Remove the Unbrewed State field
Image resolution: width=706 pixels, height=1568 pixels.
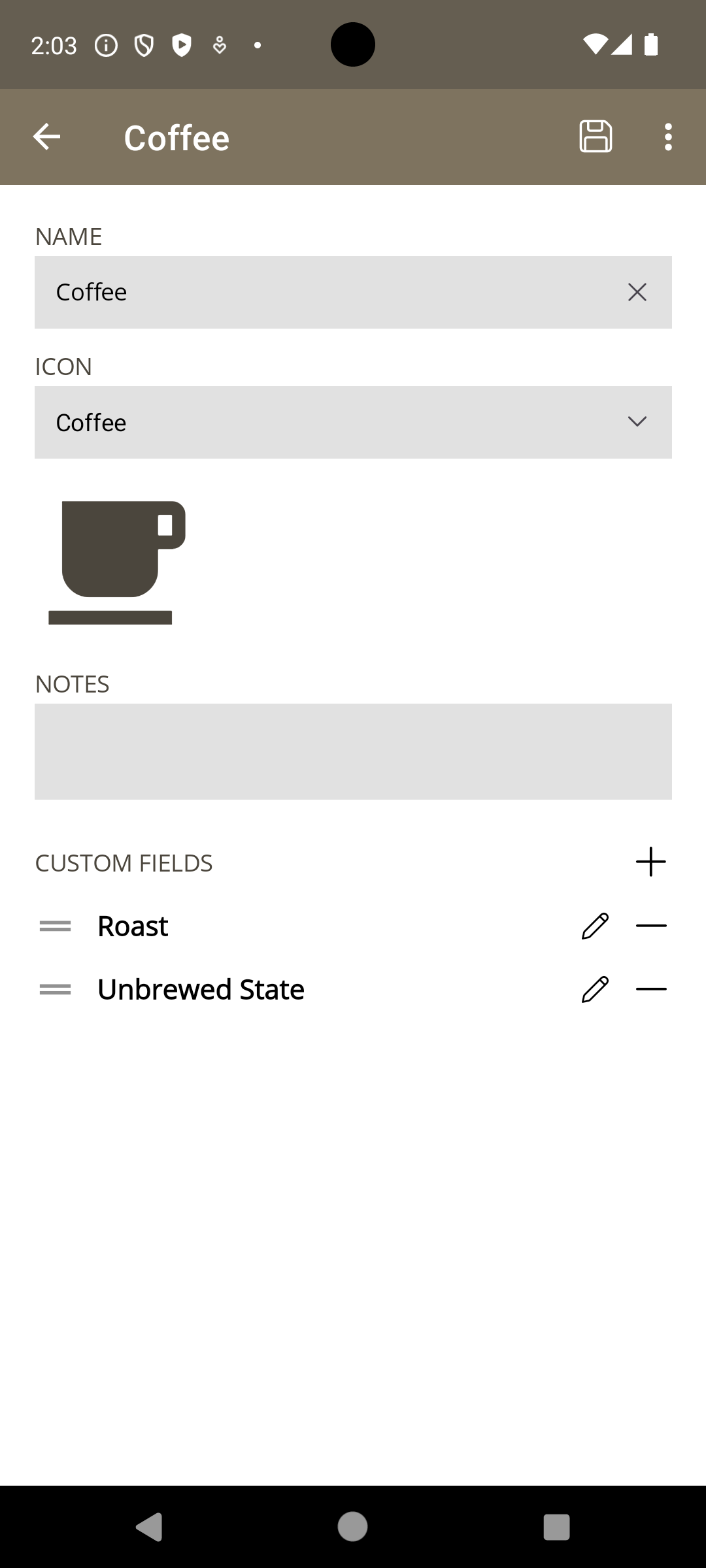(x=651, y=989)
